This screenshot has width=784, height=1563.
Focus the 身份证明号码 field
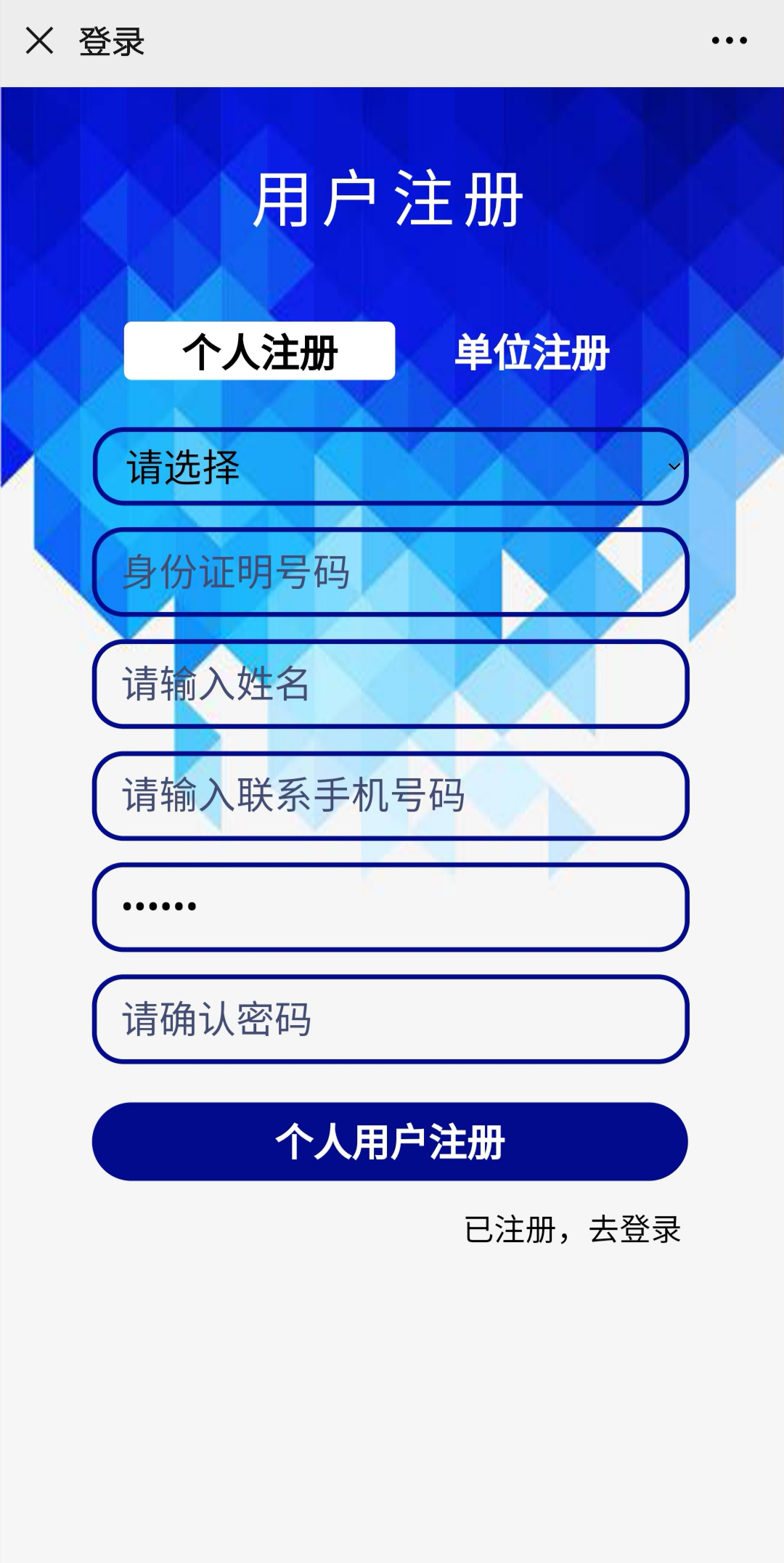pos(390,572)
